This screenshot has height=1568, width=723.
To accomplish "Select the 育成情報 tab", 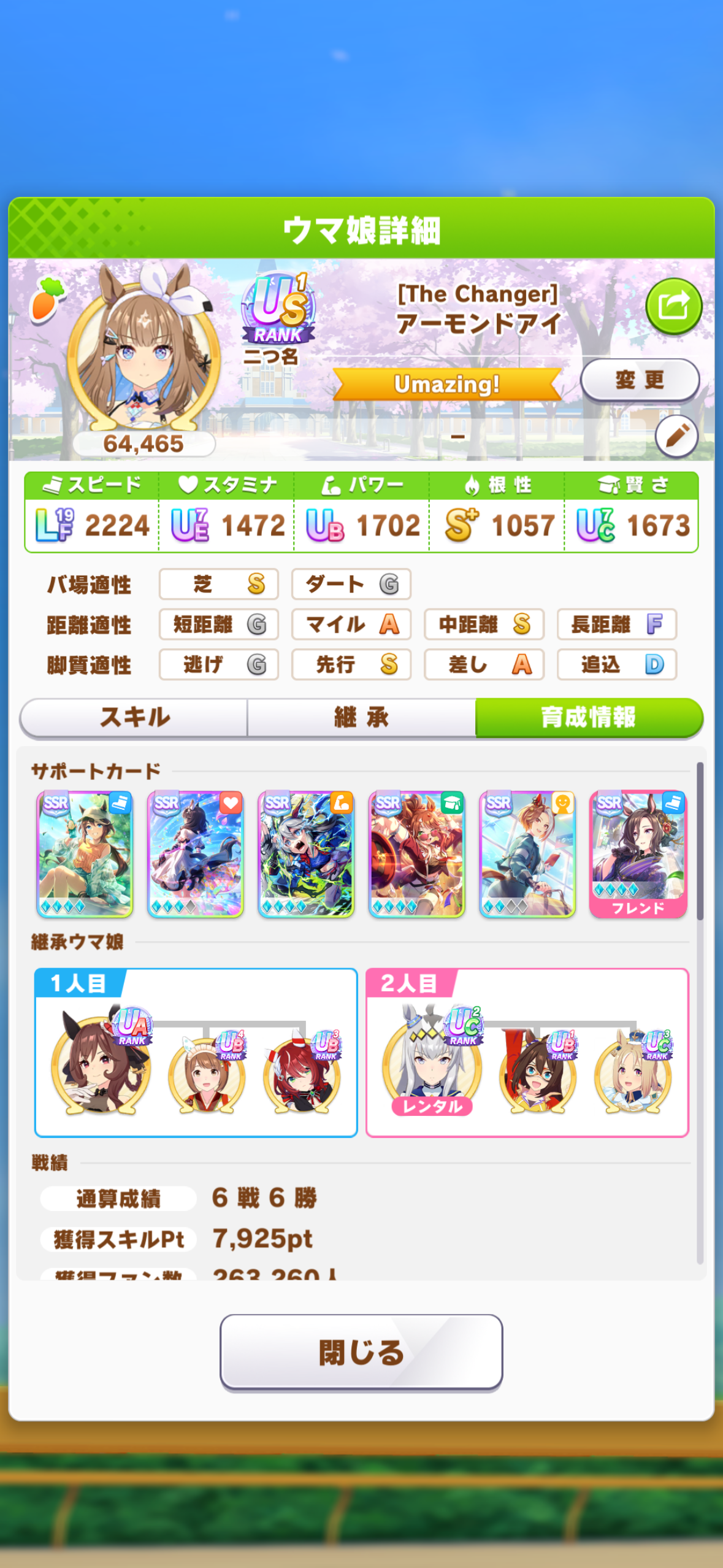I will (x=589, y=717).
